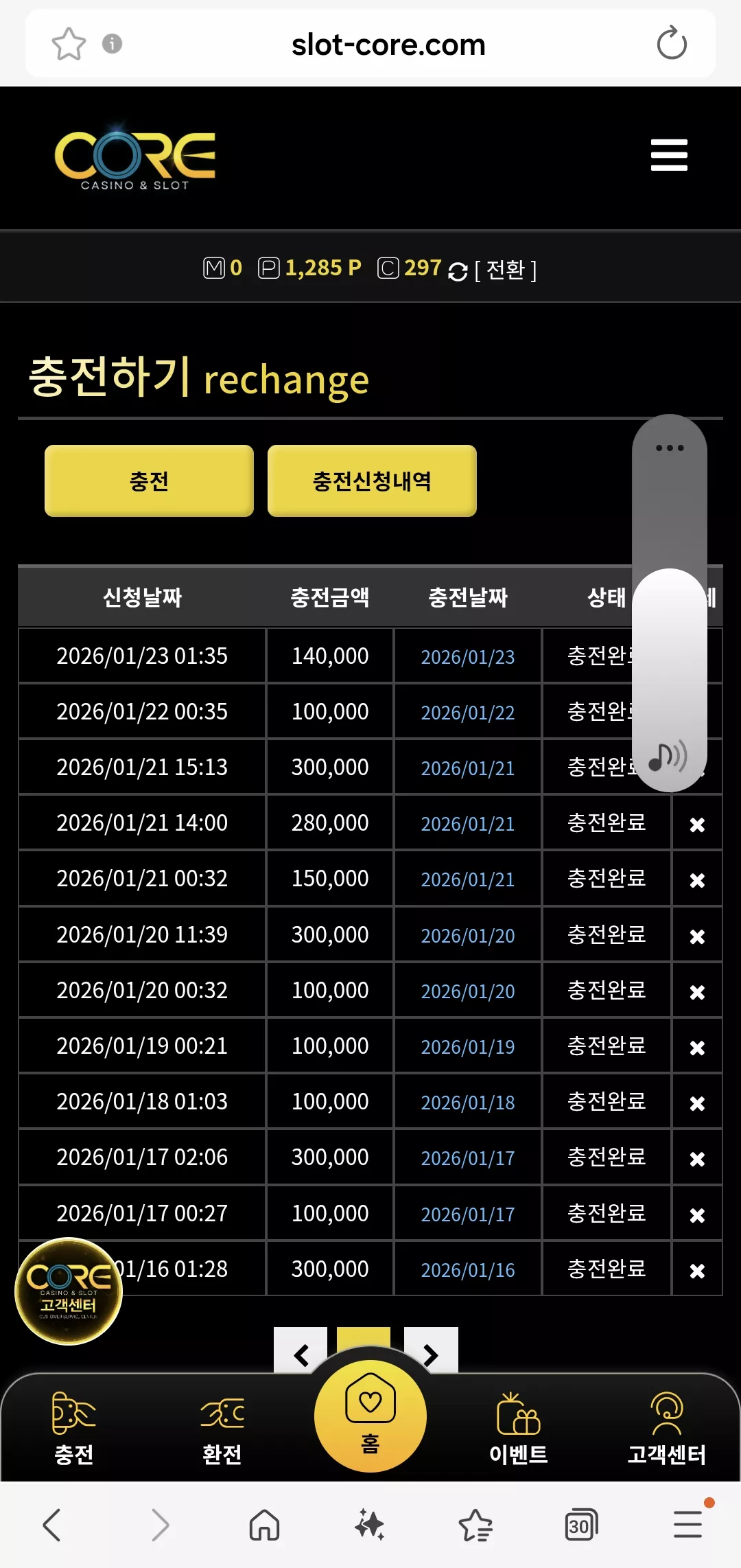Bookmark this site with the star

click(x=69, y=44)
